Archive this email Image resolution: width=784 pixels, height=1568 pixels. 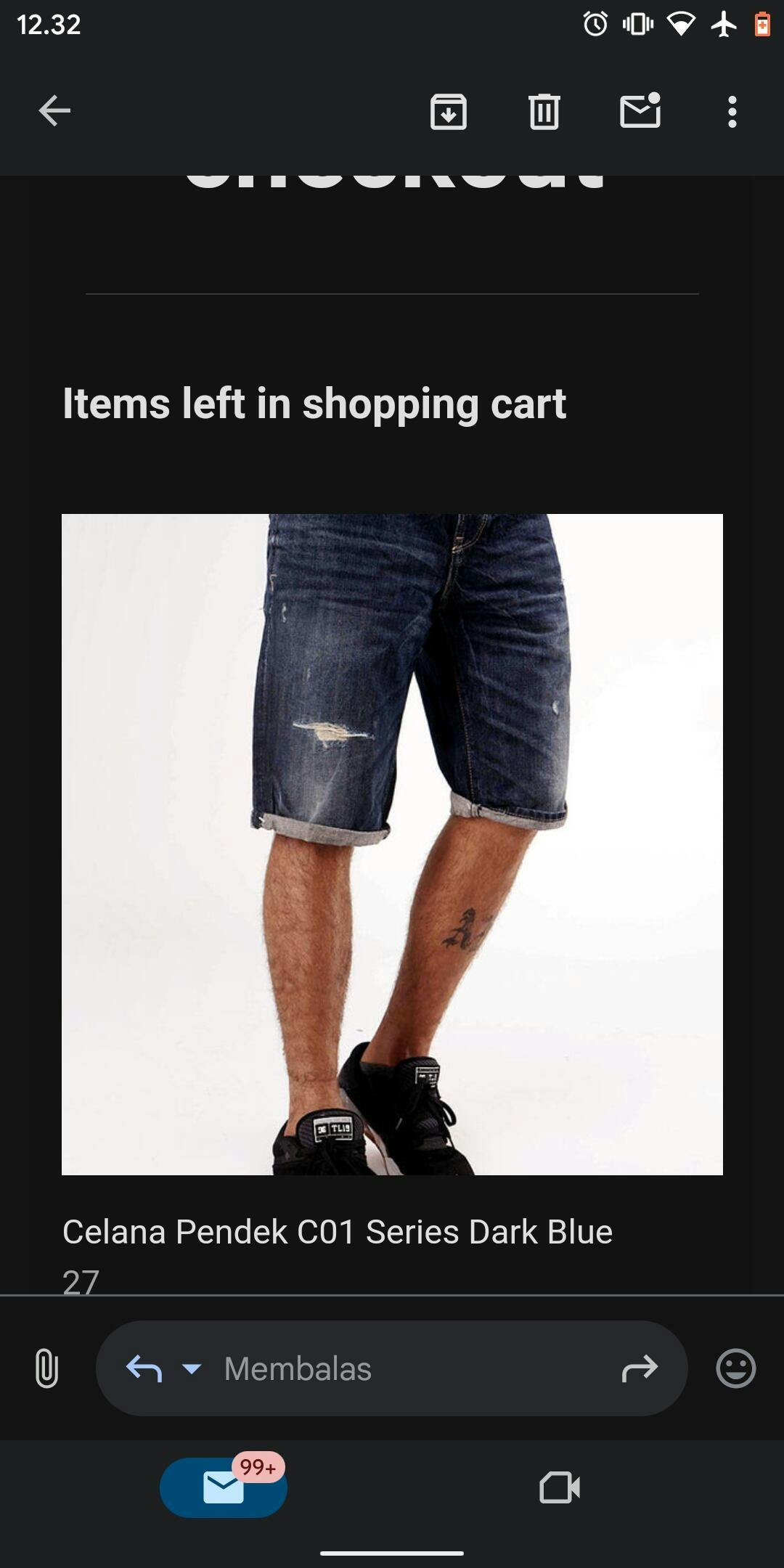click(x=449, y=111)
